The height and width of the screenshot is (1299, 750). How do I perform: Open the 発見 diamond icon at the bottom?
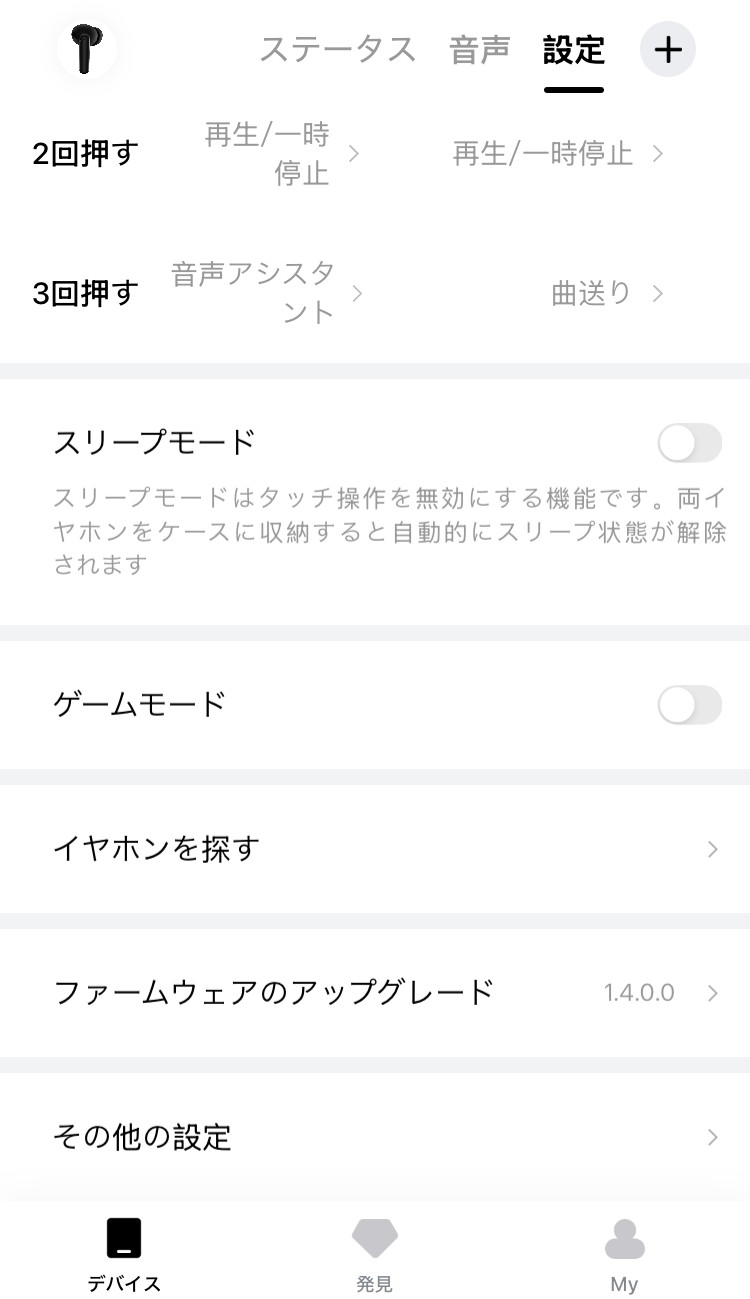[x=376, y=1240]
